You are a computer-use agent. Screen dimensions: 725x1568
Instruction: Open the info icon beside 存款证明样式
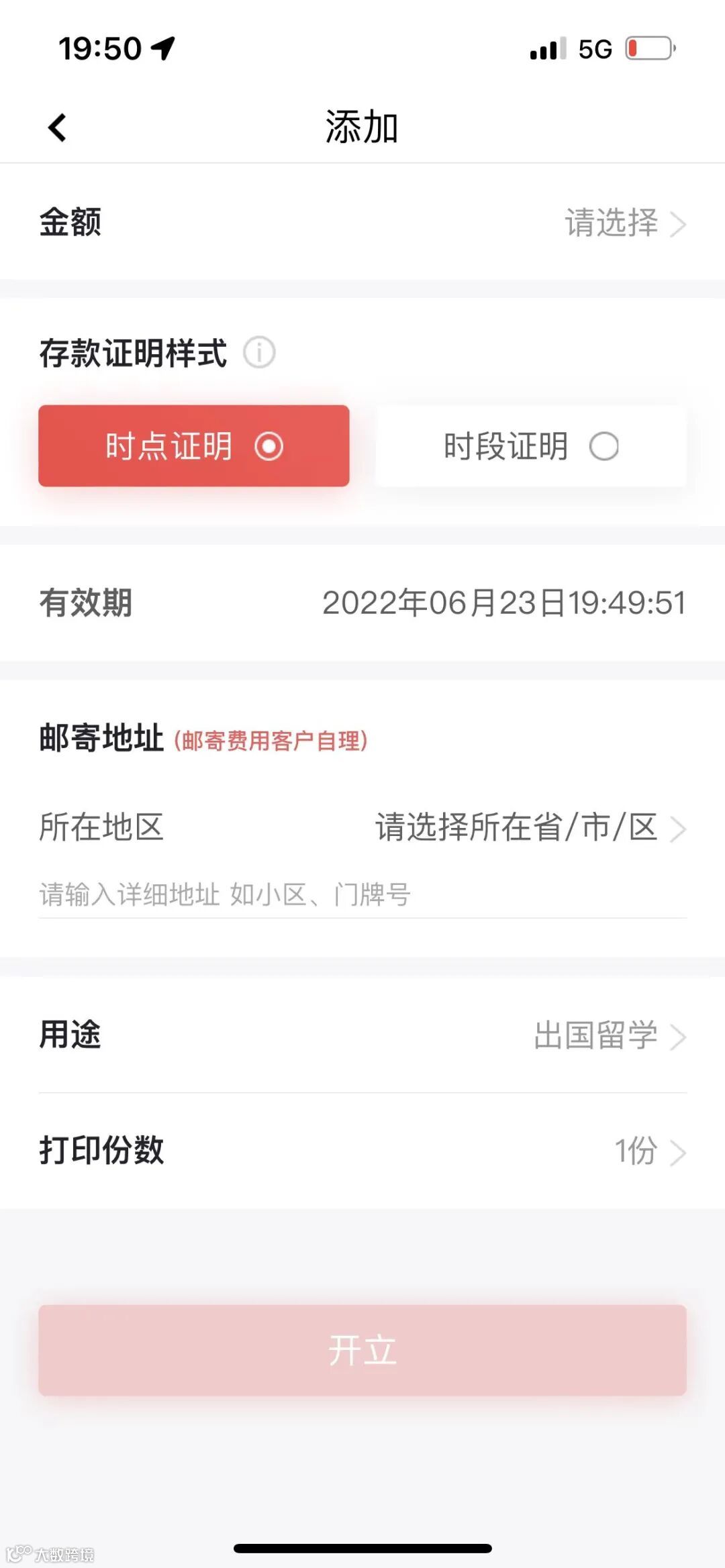[x=259, y=352]
